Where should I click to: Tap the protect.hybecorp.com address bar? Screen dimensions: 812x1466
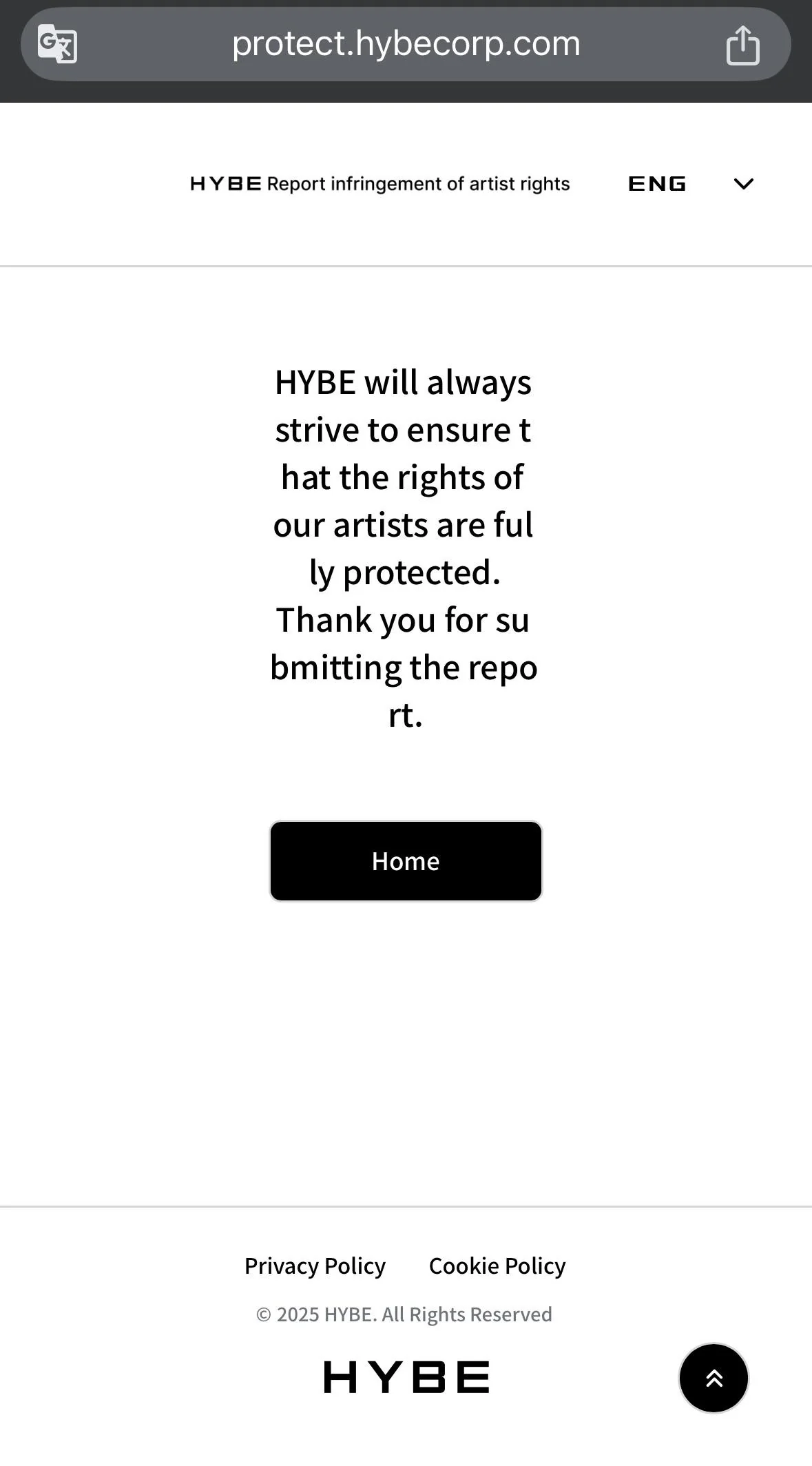click(406, 43)
